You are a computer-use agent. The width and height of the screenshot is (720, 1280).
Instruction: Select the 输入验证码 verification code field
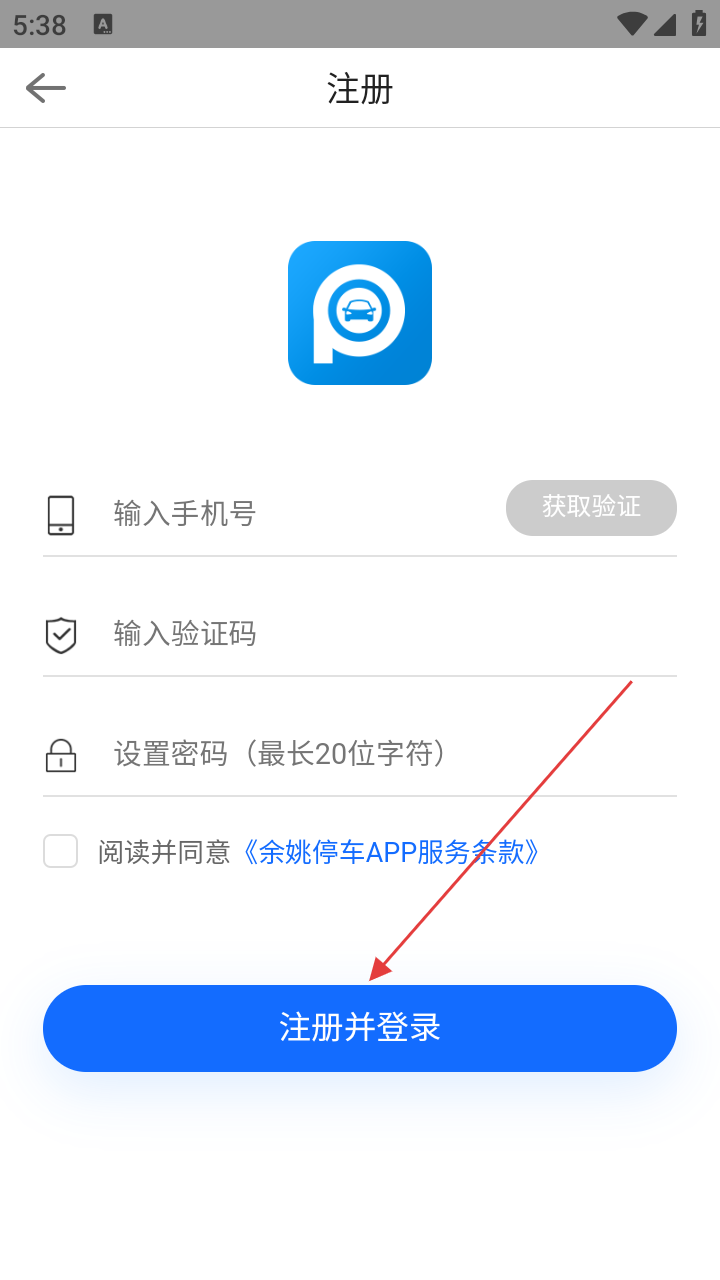(380, 634)
